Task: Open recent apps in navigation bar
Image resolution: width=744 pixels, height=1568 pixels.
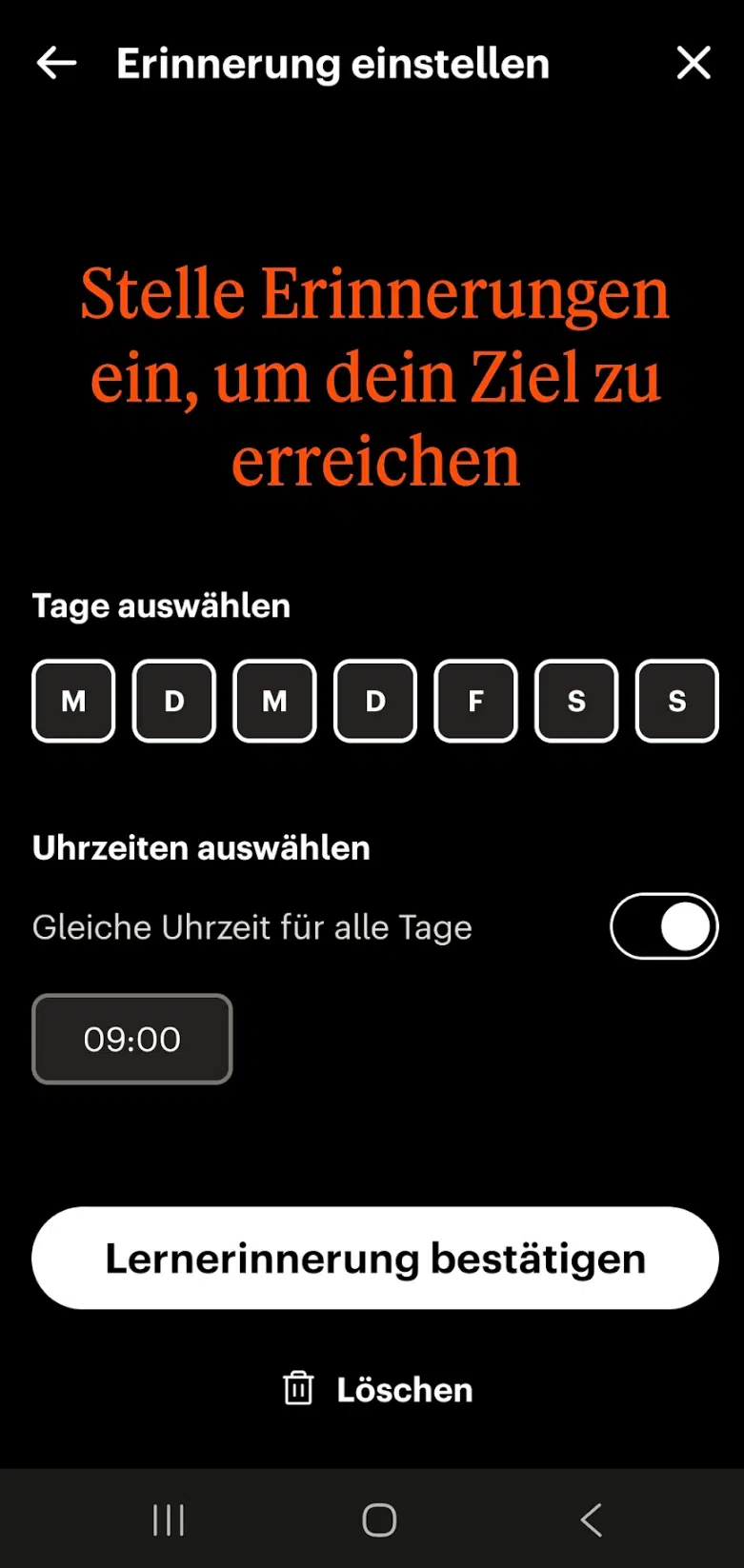Action: coord(169,1519)
